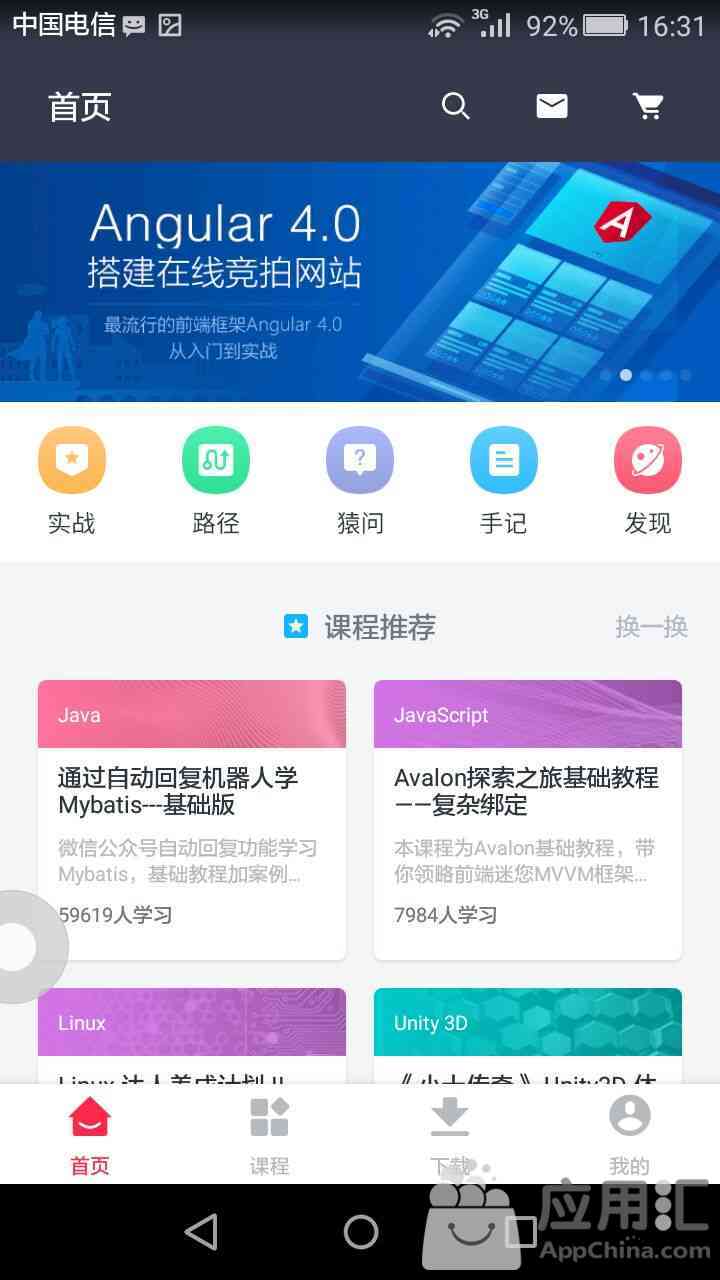Open the Avalon JavaScript course card
720x1280 pixels.
point(528,820)
